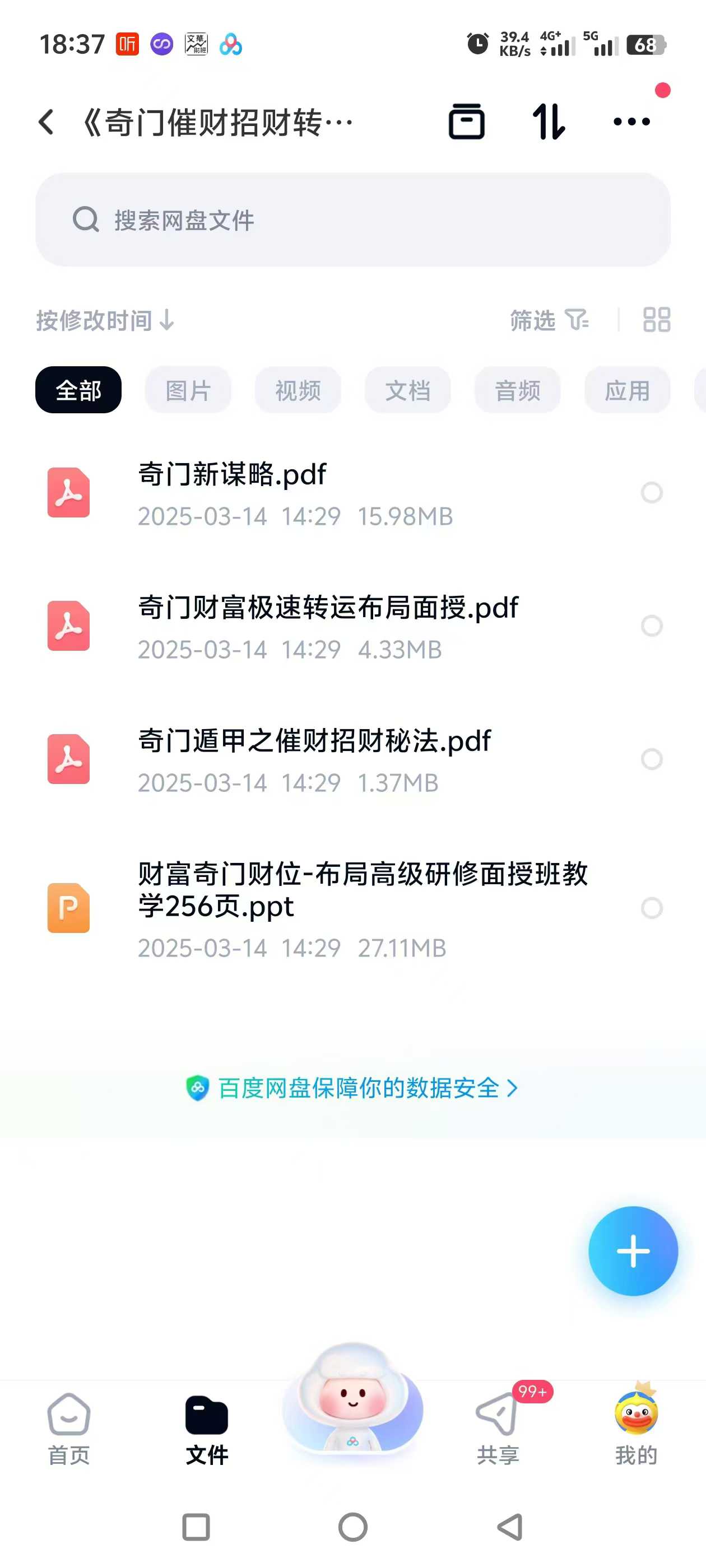The width and height of the screenshot is (706, 1568).
Task: Open the transfer list arrows icon
Action: tap(549, 122)
